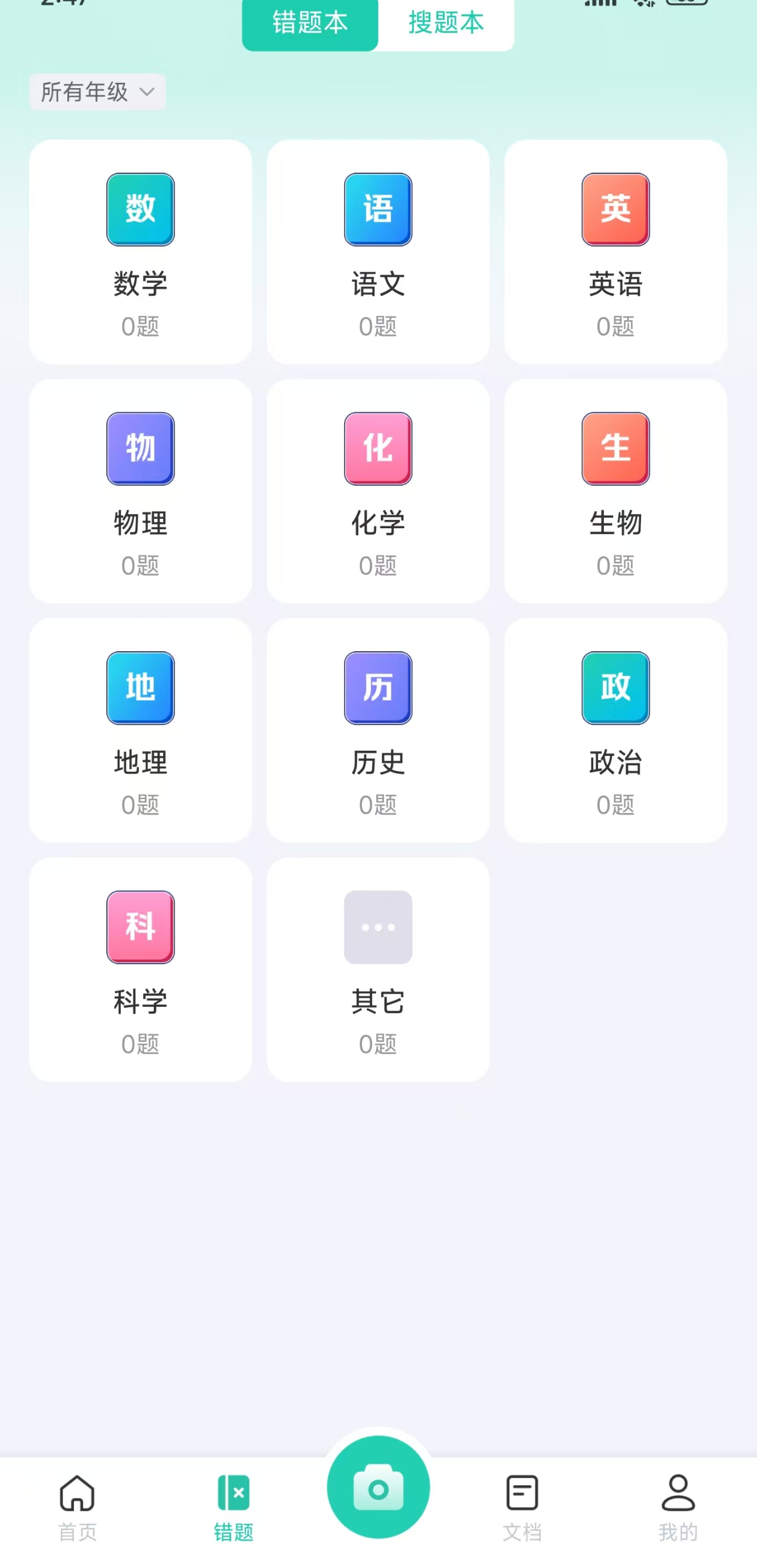Tap the 错题 bottom navigation item
757x1568 pixels.
(233, 1507)
